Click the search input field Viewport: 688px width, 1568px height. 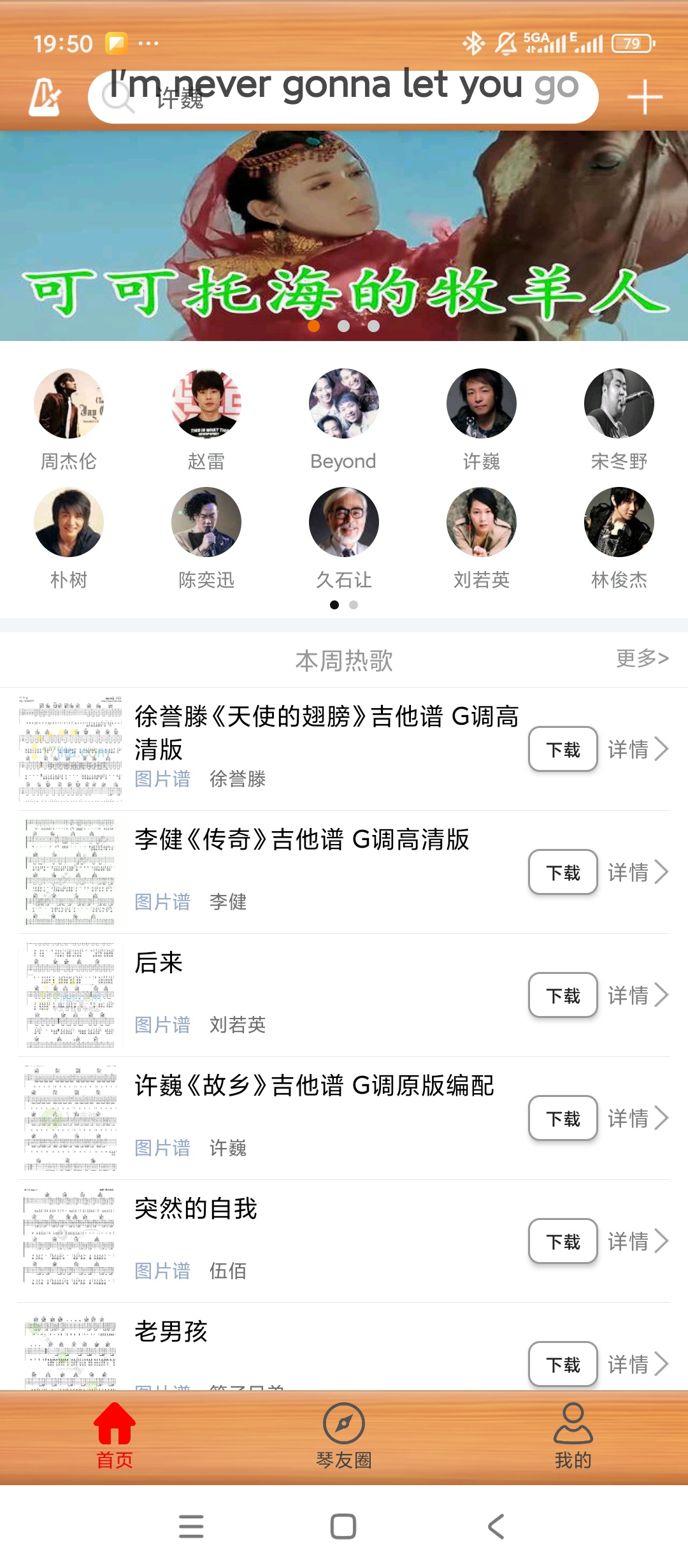pyautogui.click(x=344, y=97)
